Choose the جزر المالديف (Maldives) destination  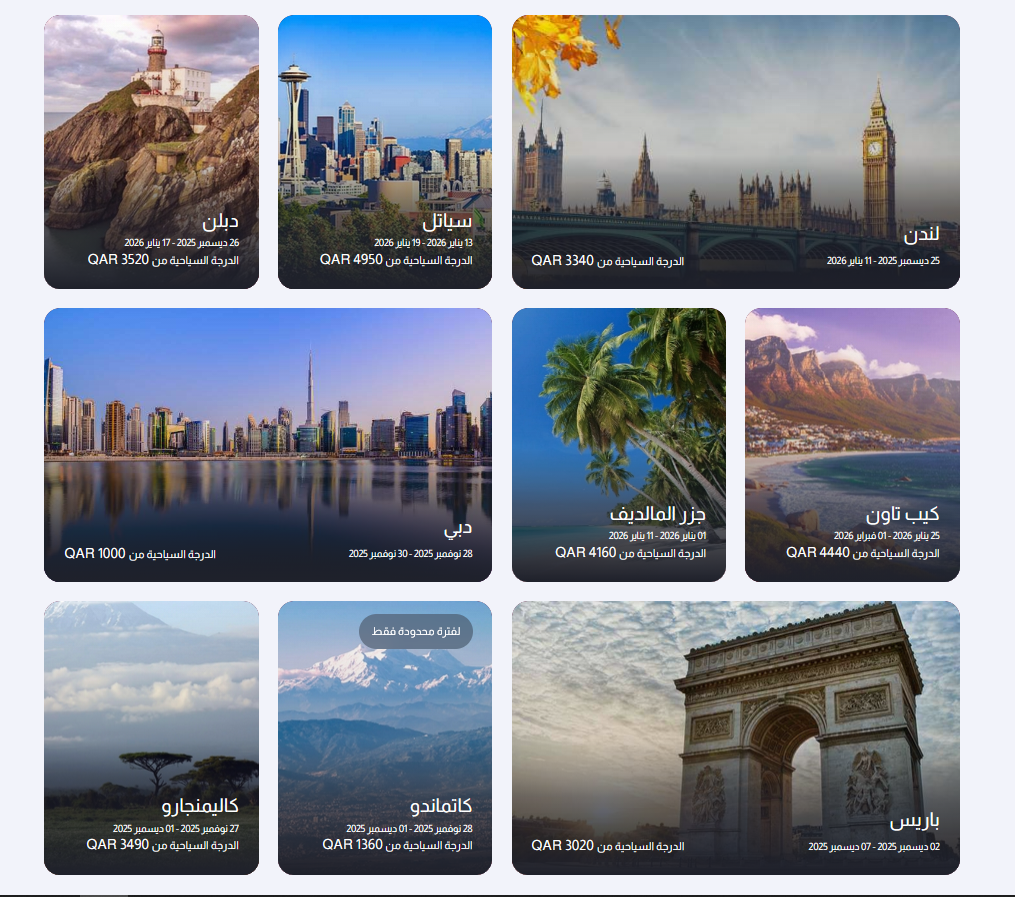pos(618,444)
